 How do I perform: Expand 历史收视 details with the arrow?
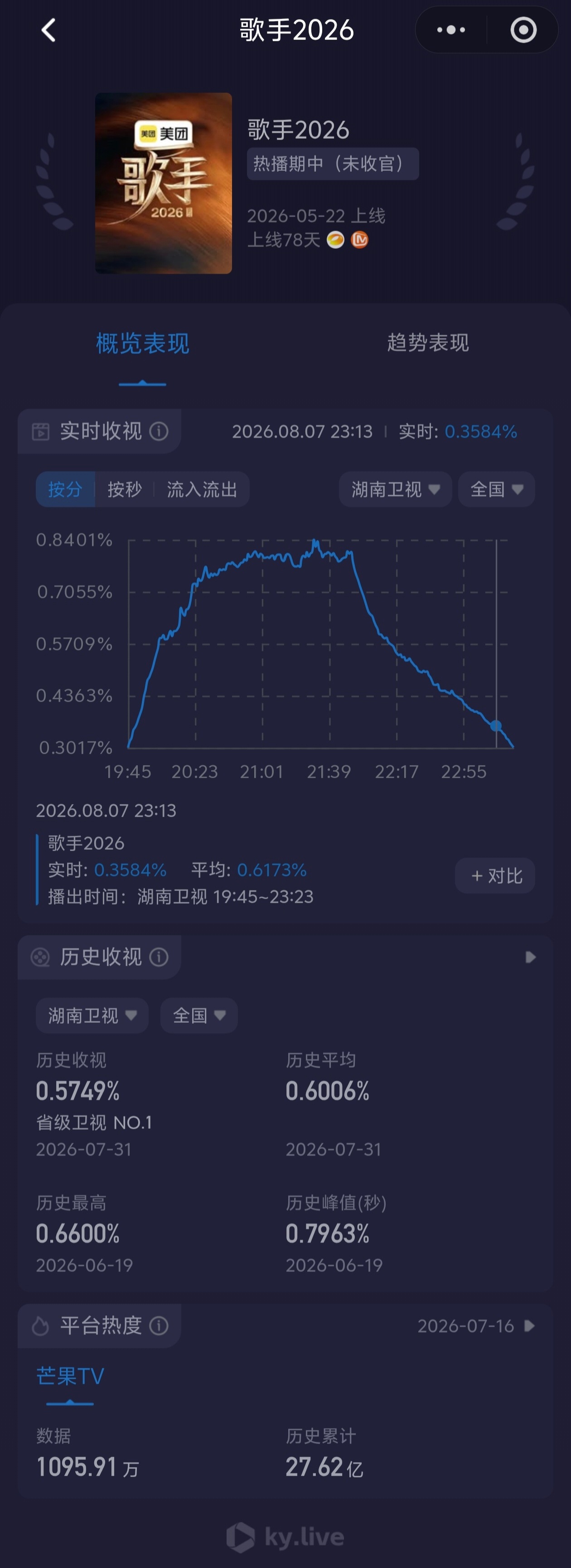point(530,958)
